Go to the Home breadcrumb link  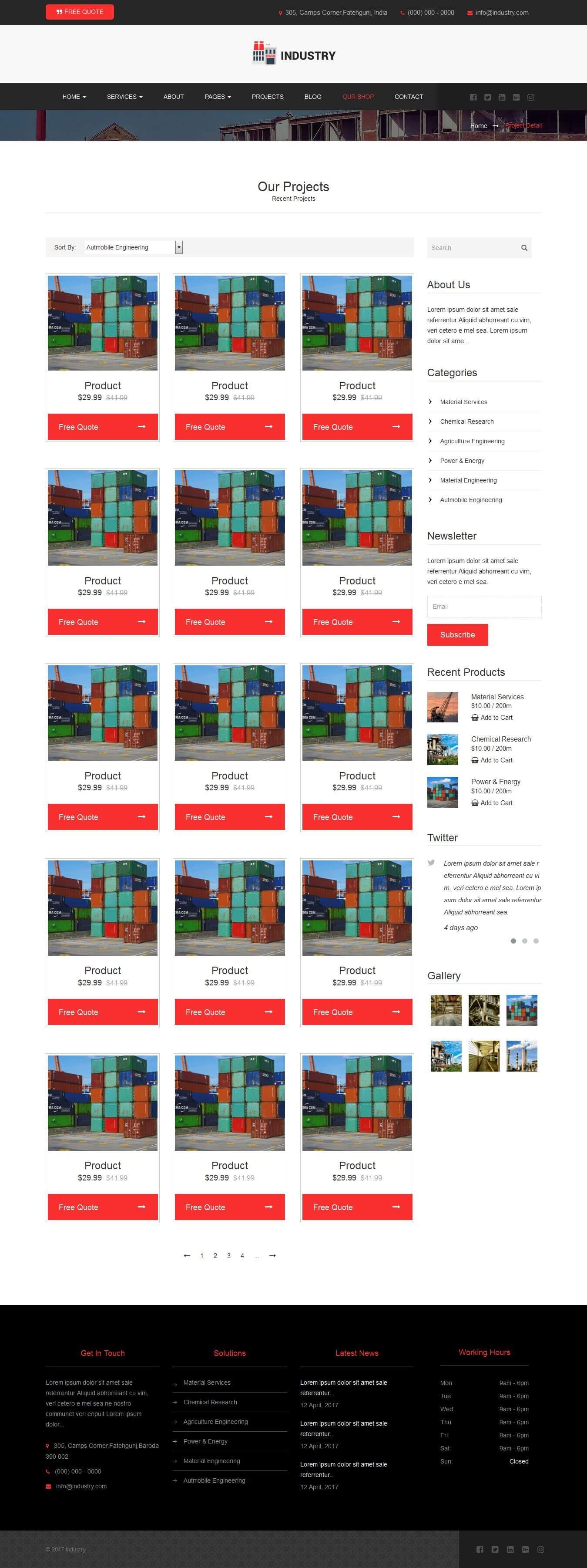tap(478, 126)
